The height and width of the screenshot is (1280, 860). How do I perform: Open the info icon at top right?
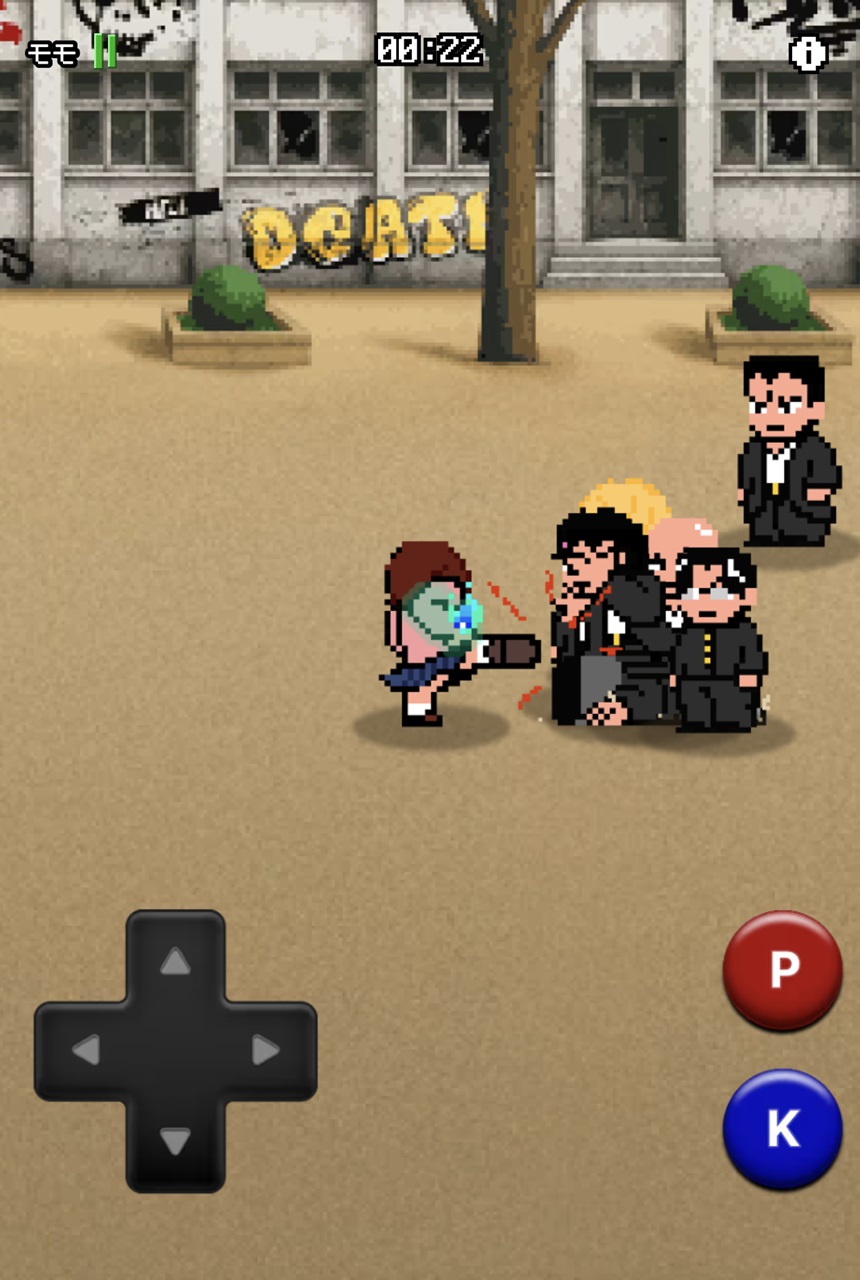808,54
